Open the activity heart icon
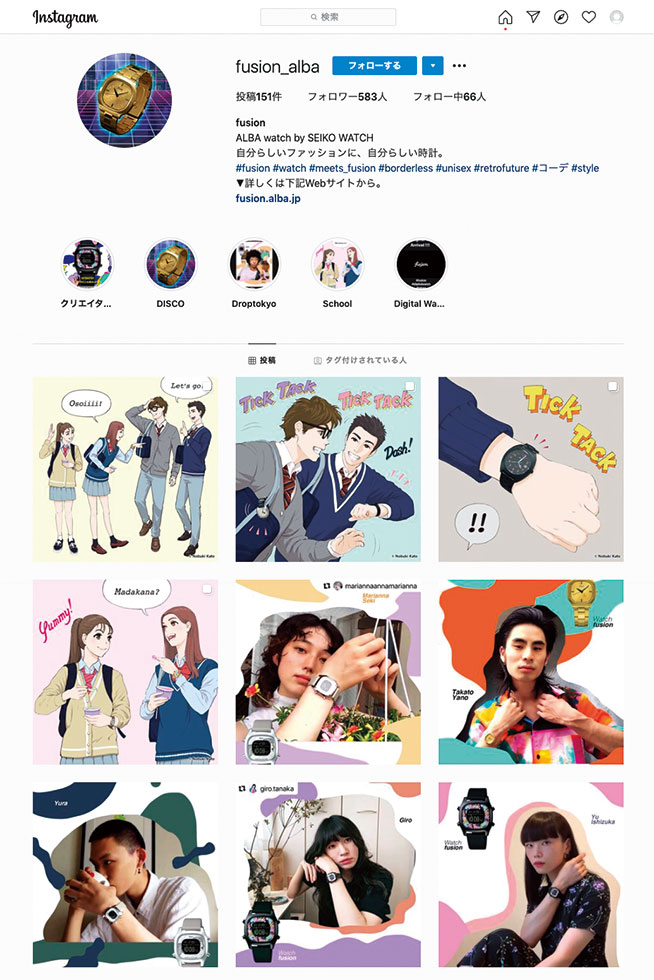This screenshot has height=980, width=654. (589, 17)
